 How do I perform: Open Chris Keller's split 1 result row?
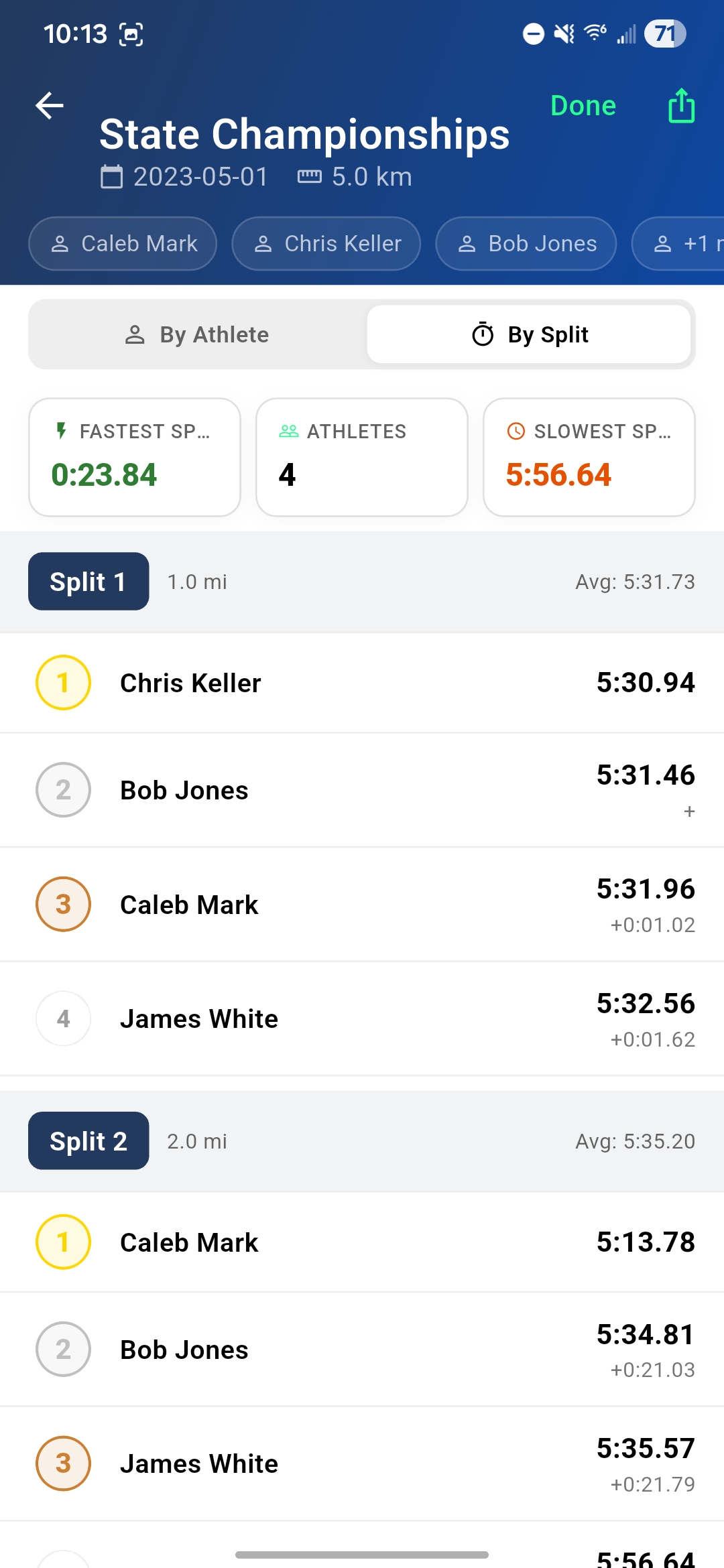tap(362, 682)
